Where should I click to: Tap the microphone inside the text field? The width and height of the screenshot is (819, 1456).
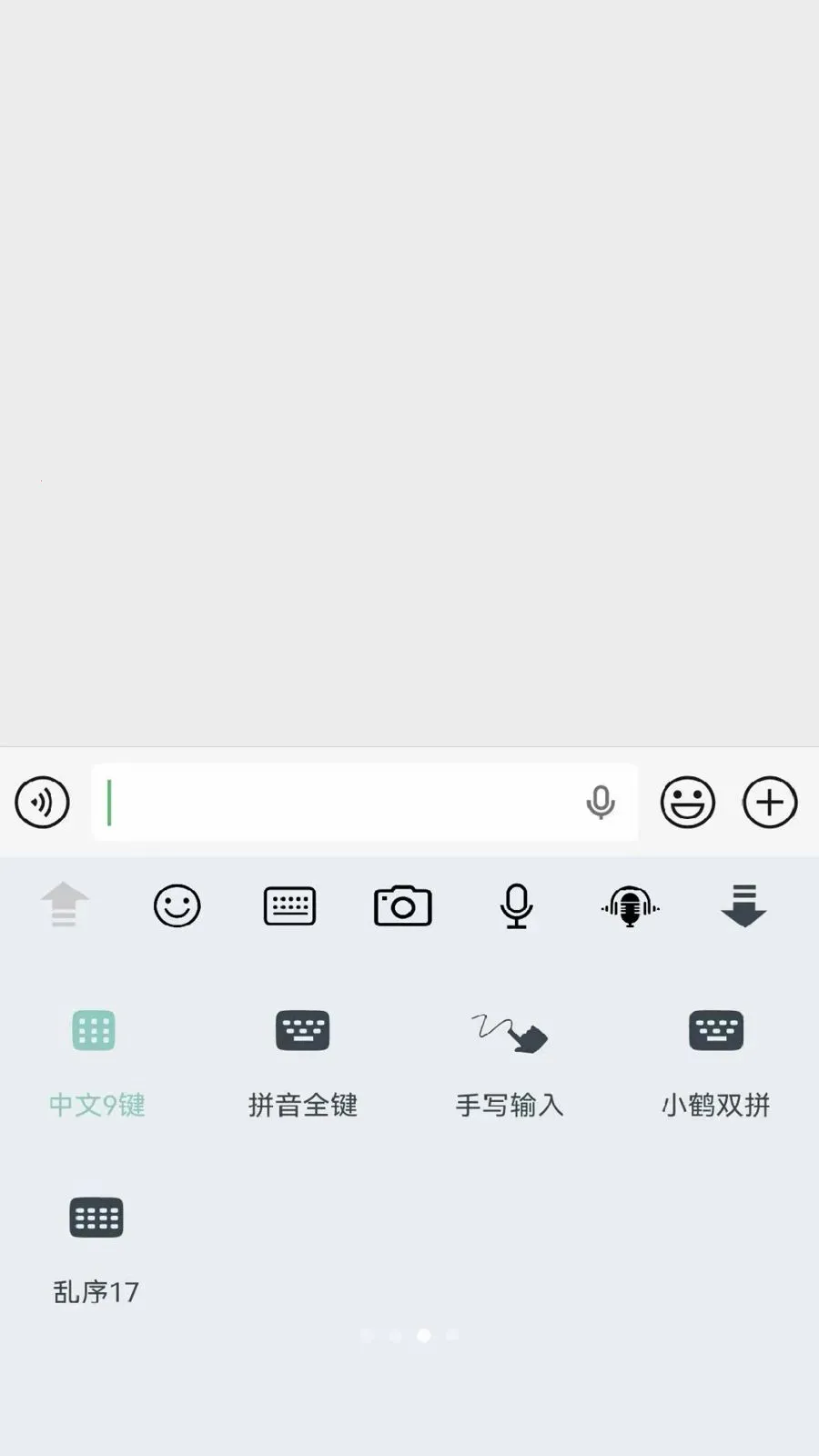tap(600, 804)
